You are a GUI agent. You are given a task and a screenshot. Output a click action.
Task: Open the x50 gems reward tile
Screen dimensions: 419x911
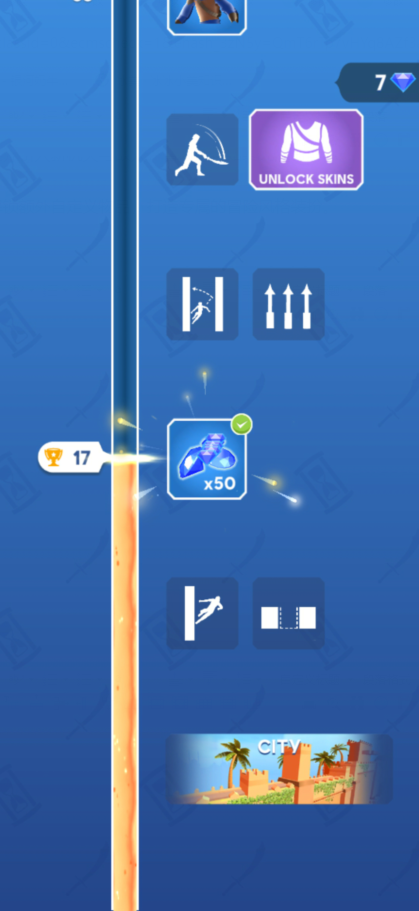(207, 459)
